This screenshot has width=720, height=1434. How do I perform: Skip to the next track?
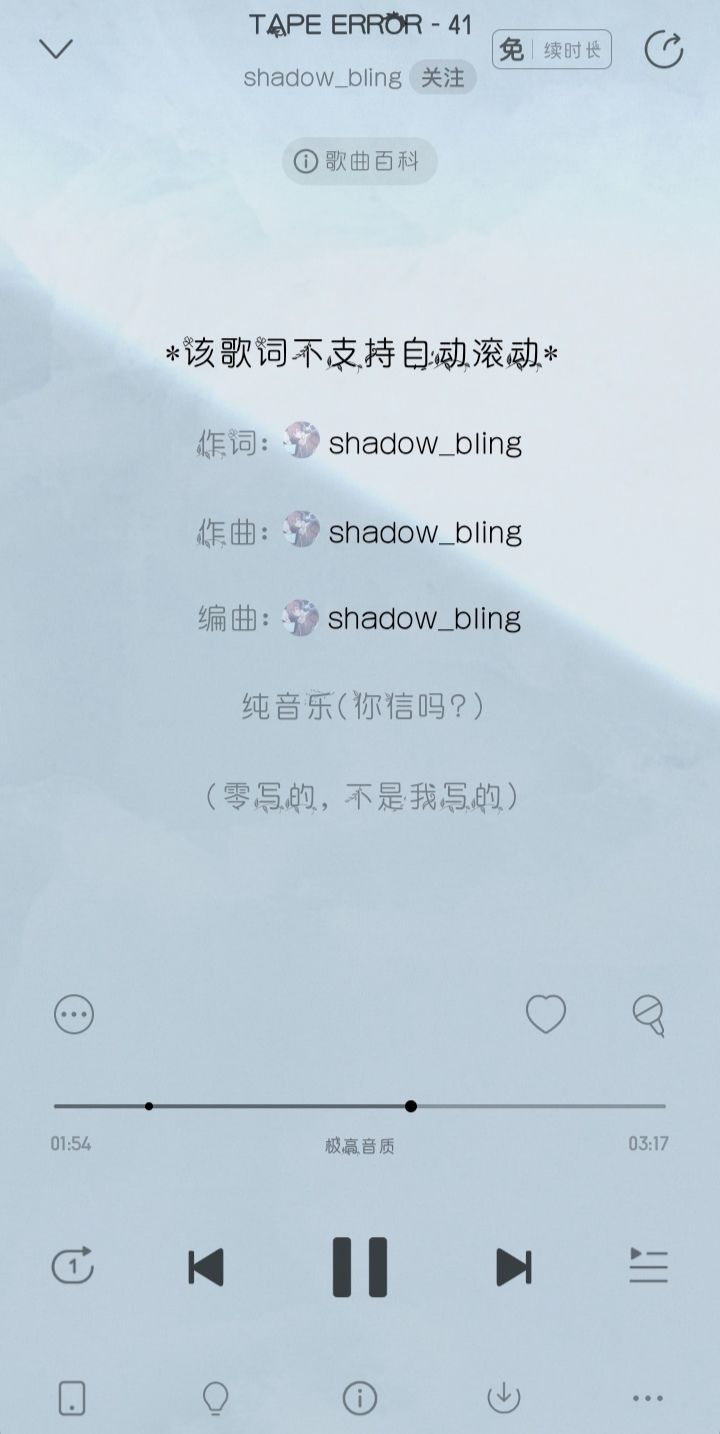pyautogui.click(x=514, y=1267)
